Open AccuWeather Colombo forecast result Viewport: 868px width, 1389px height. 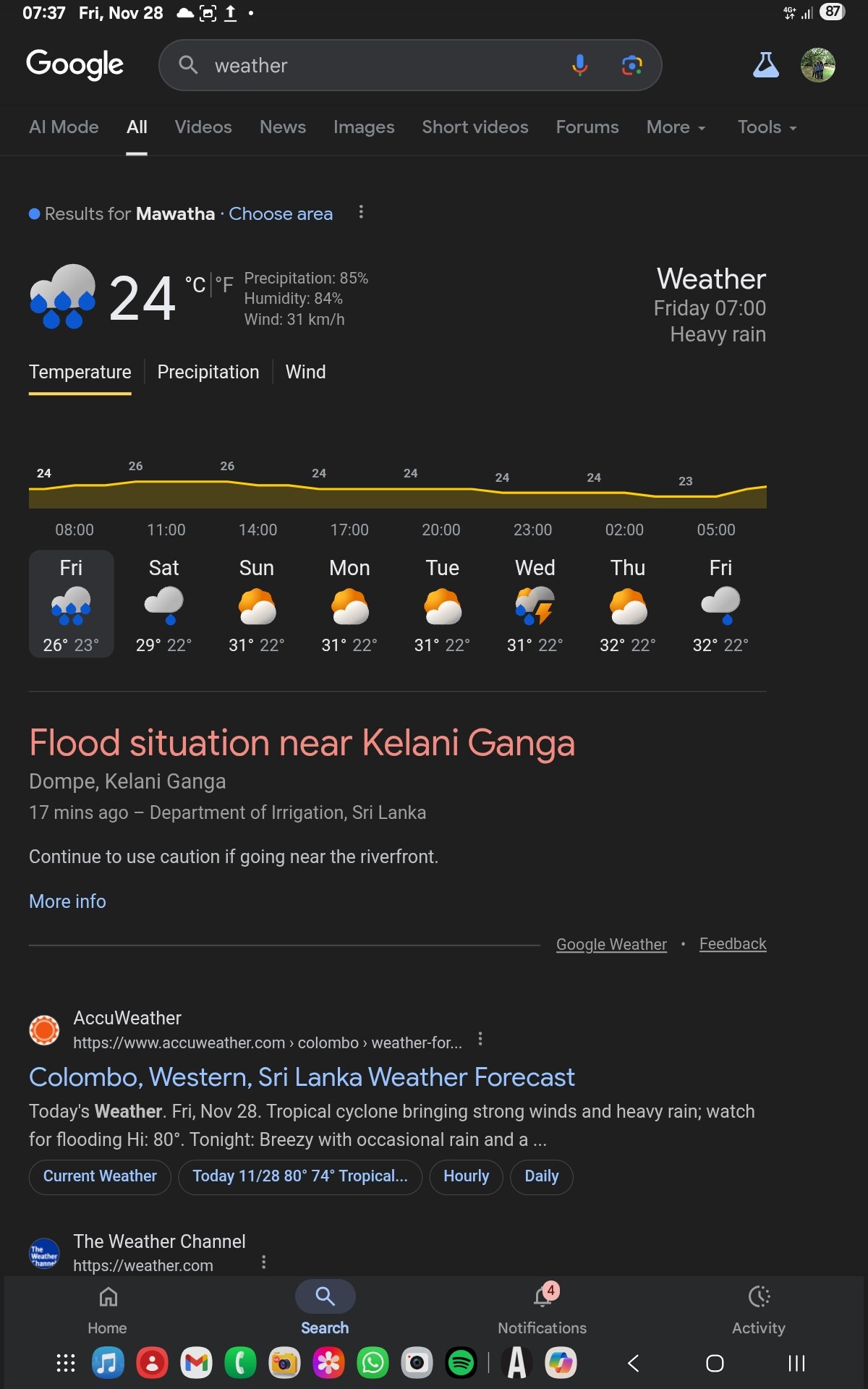click(x=302, y=1077)
